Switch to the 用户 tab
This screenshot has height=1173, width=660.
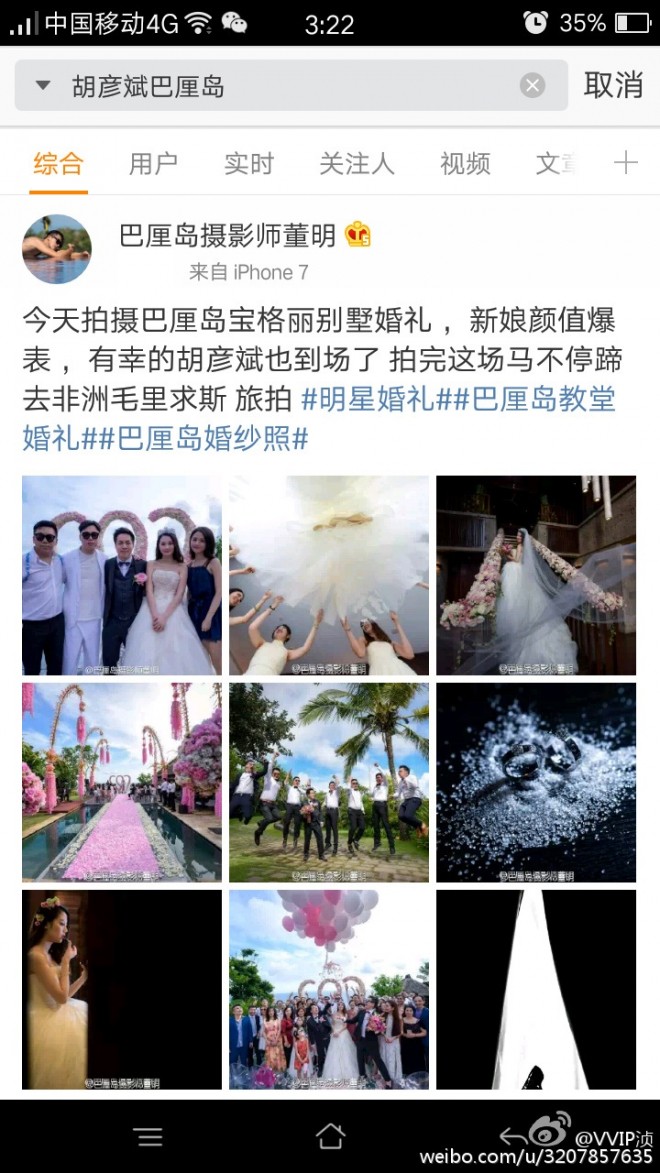click(153, 163)
